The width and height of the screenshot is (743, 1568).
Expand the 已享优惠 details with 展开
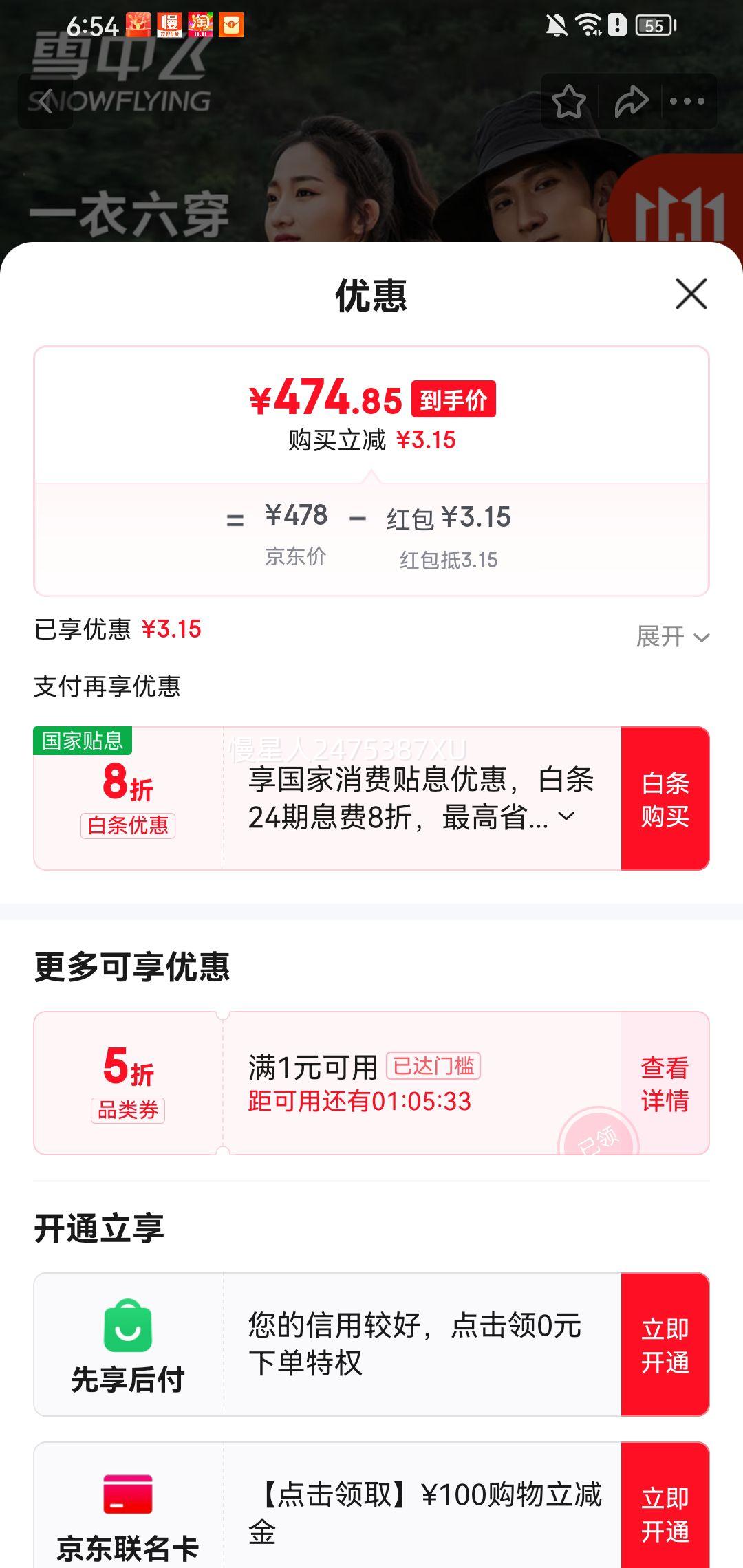pos(672,637)
